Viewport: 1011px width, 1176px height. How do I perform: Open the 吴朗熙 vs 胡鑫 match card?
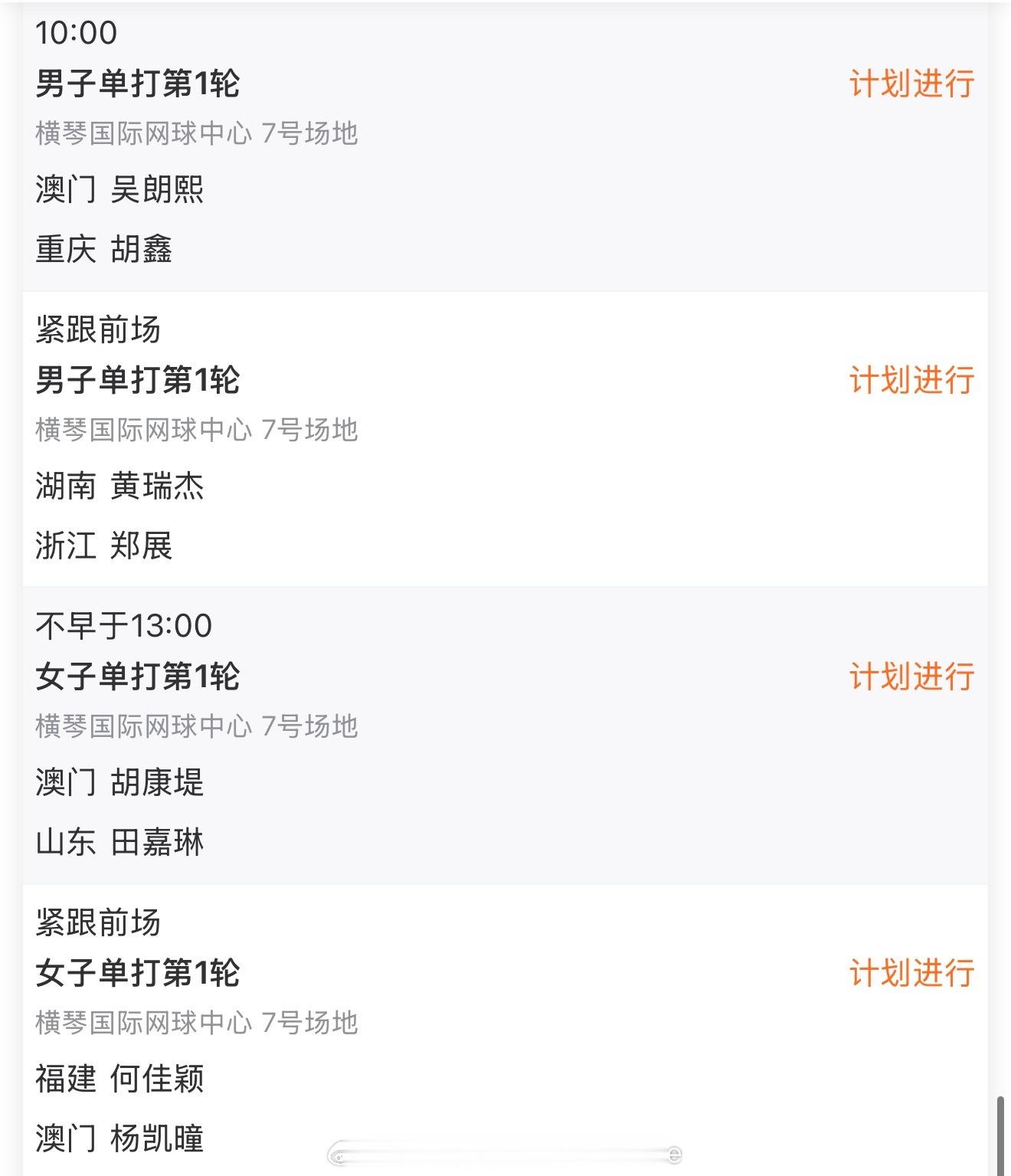tap(505, 147)
